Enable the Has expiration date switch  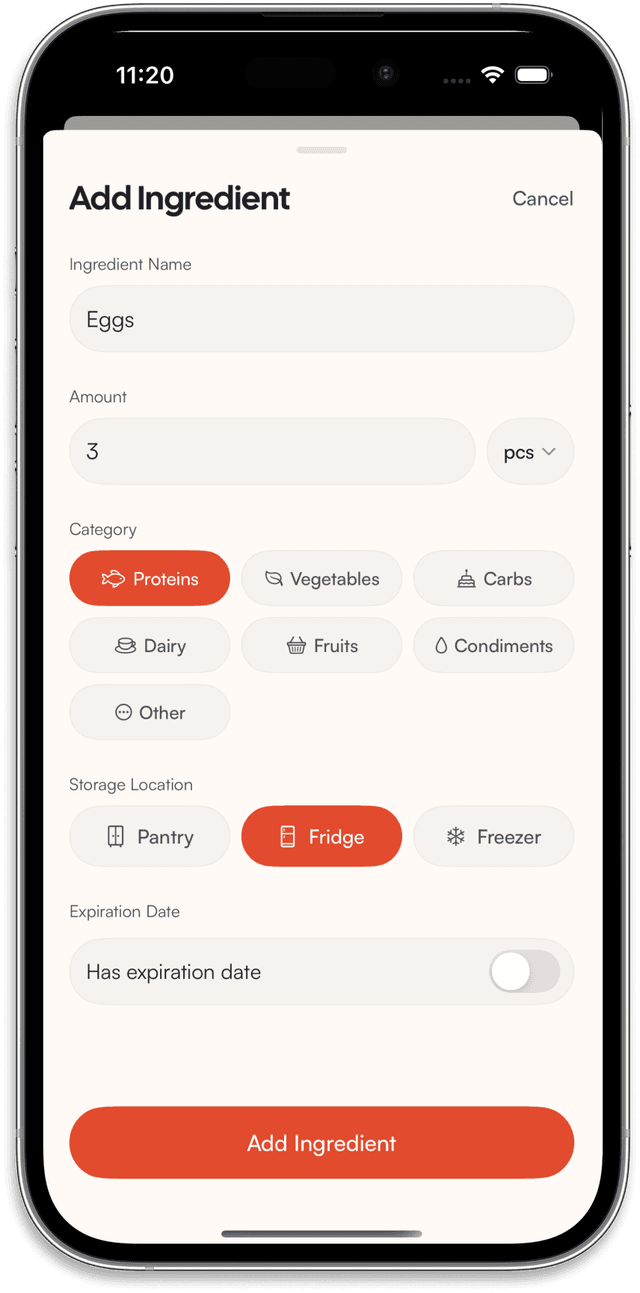524,972
